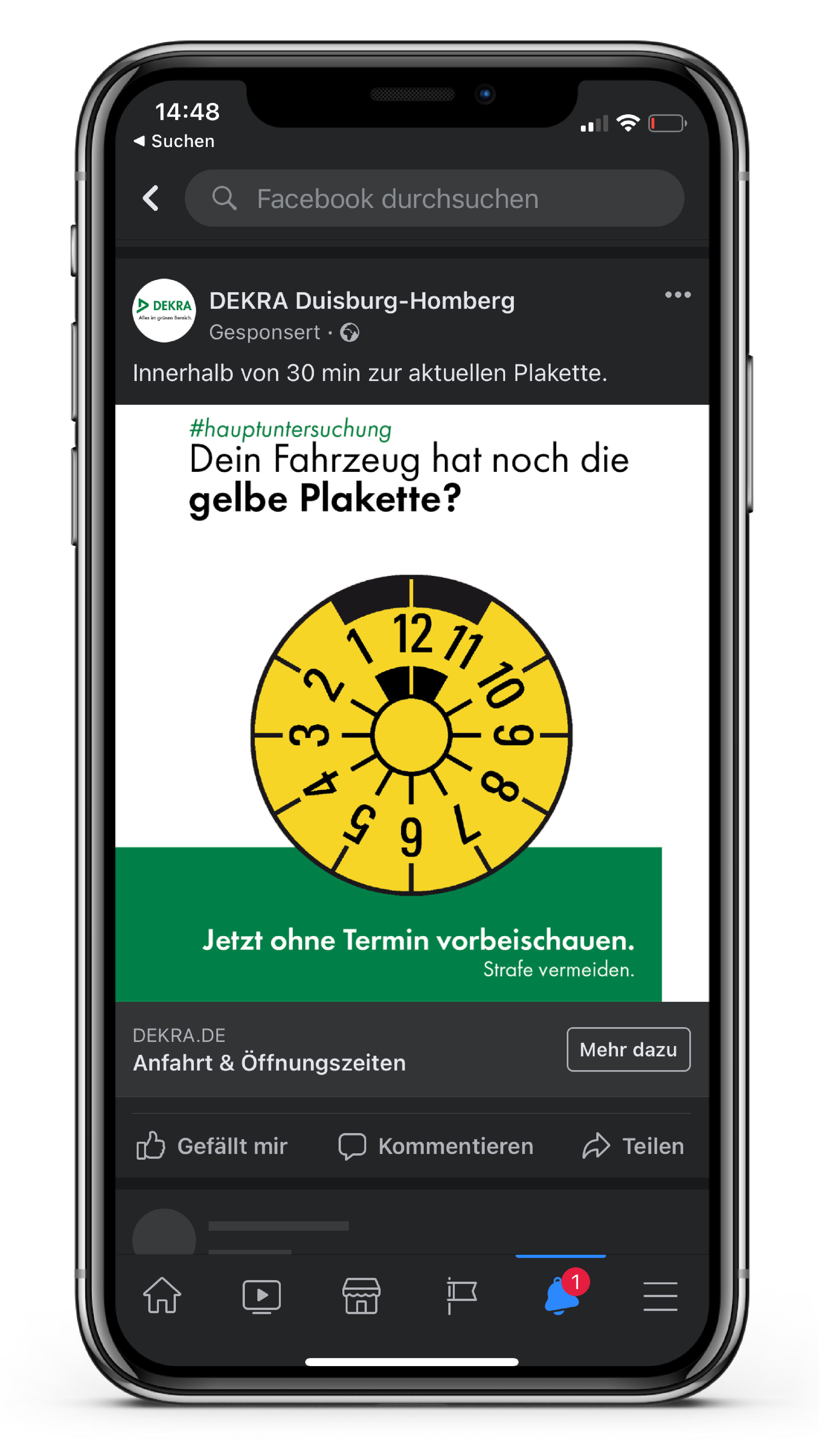Viewport: 819px width, 1456px height.
Task: Open the gelbe Plakette ad image
Action: point(411,703)
